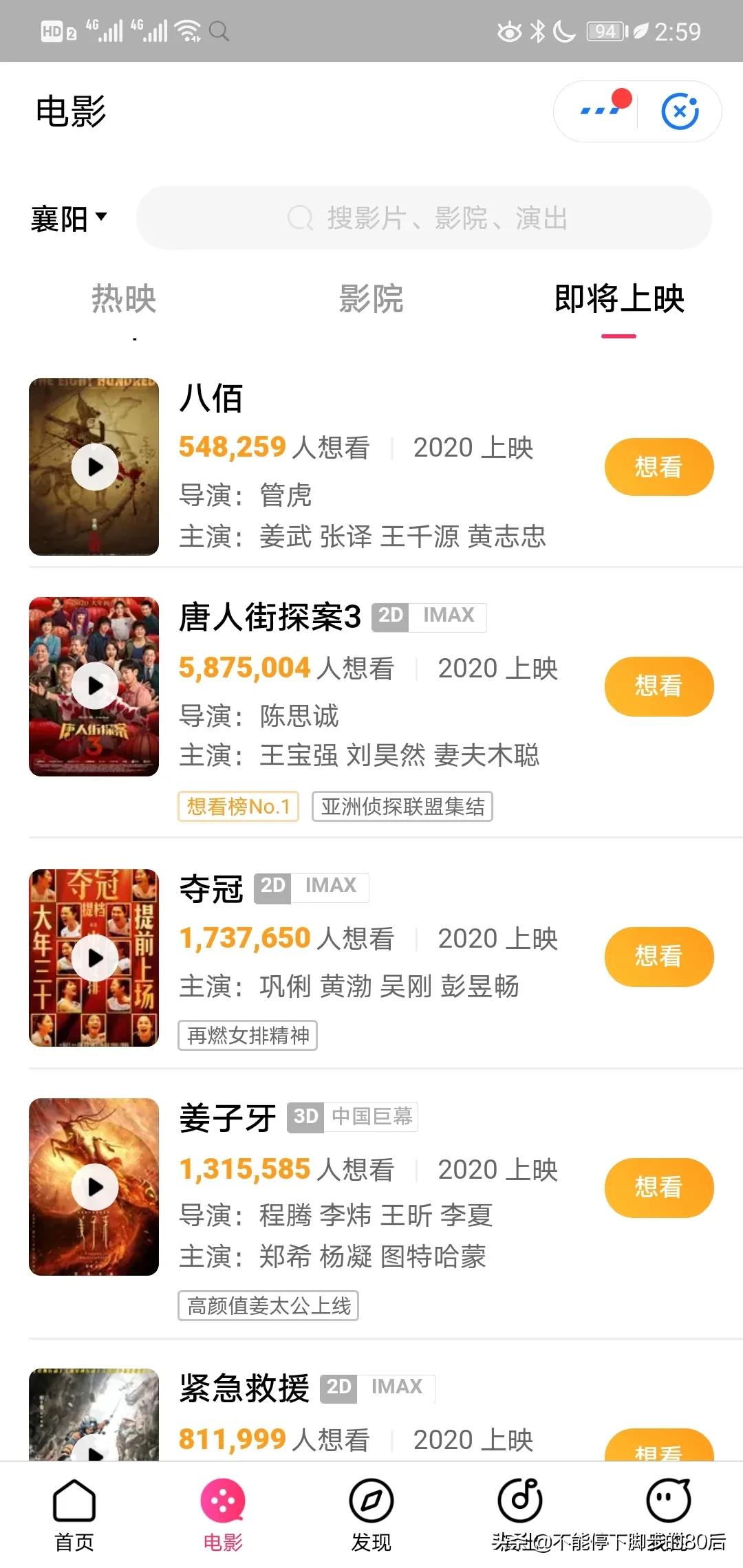Play the trailer on the 八佰 poster
This screenshot has width=743, height=1568.
click(x=94, y=467)
